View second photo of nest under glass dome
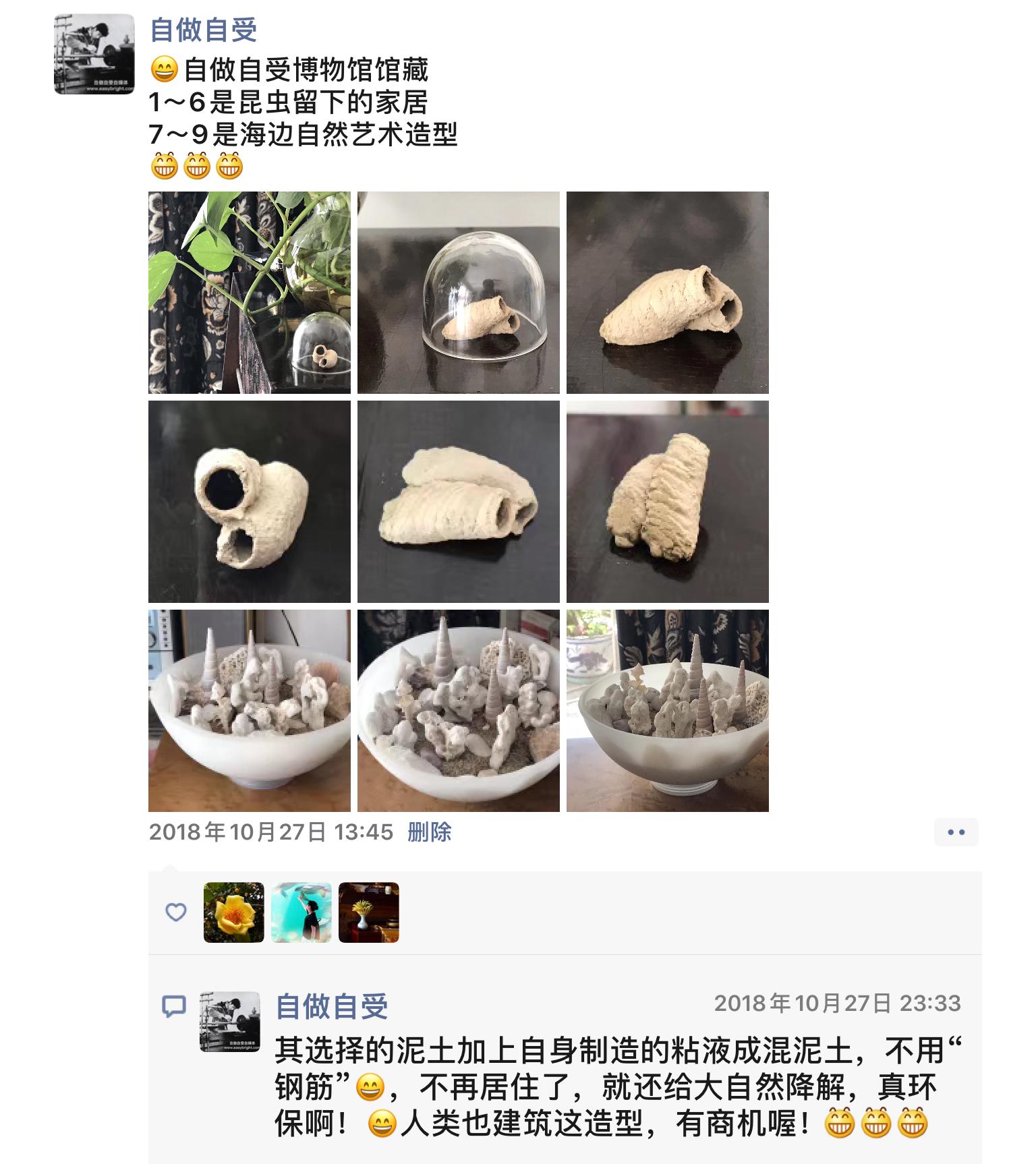 tap(459, 293)
